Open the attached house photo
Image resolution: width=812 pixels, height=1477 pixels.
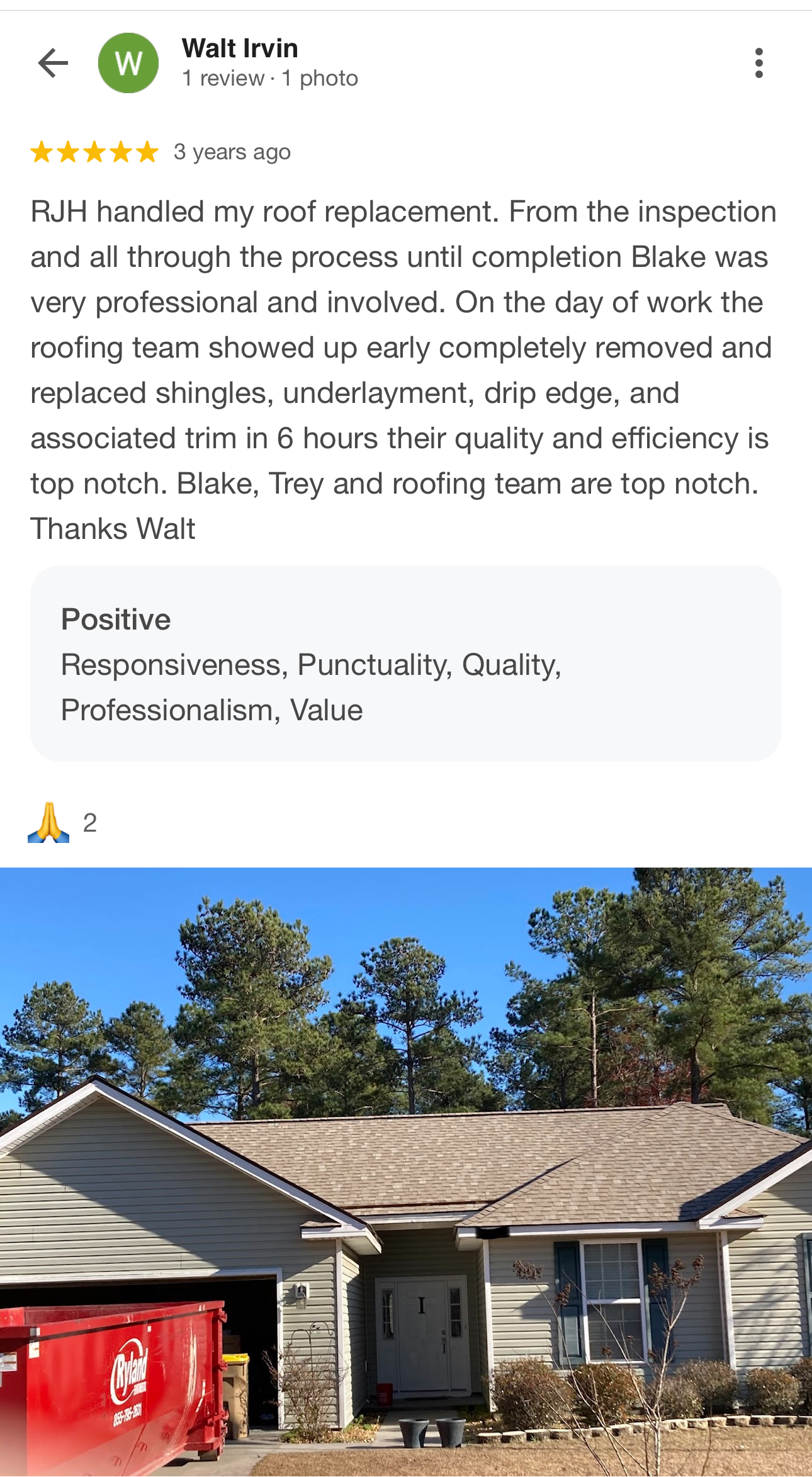click(x=406, y=1171)
